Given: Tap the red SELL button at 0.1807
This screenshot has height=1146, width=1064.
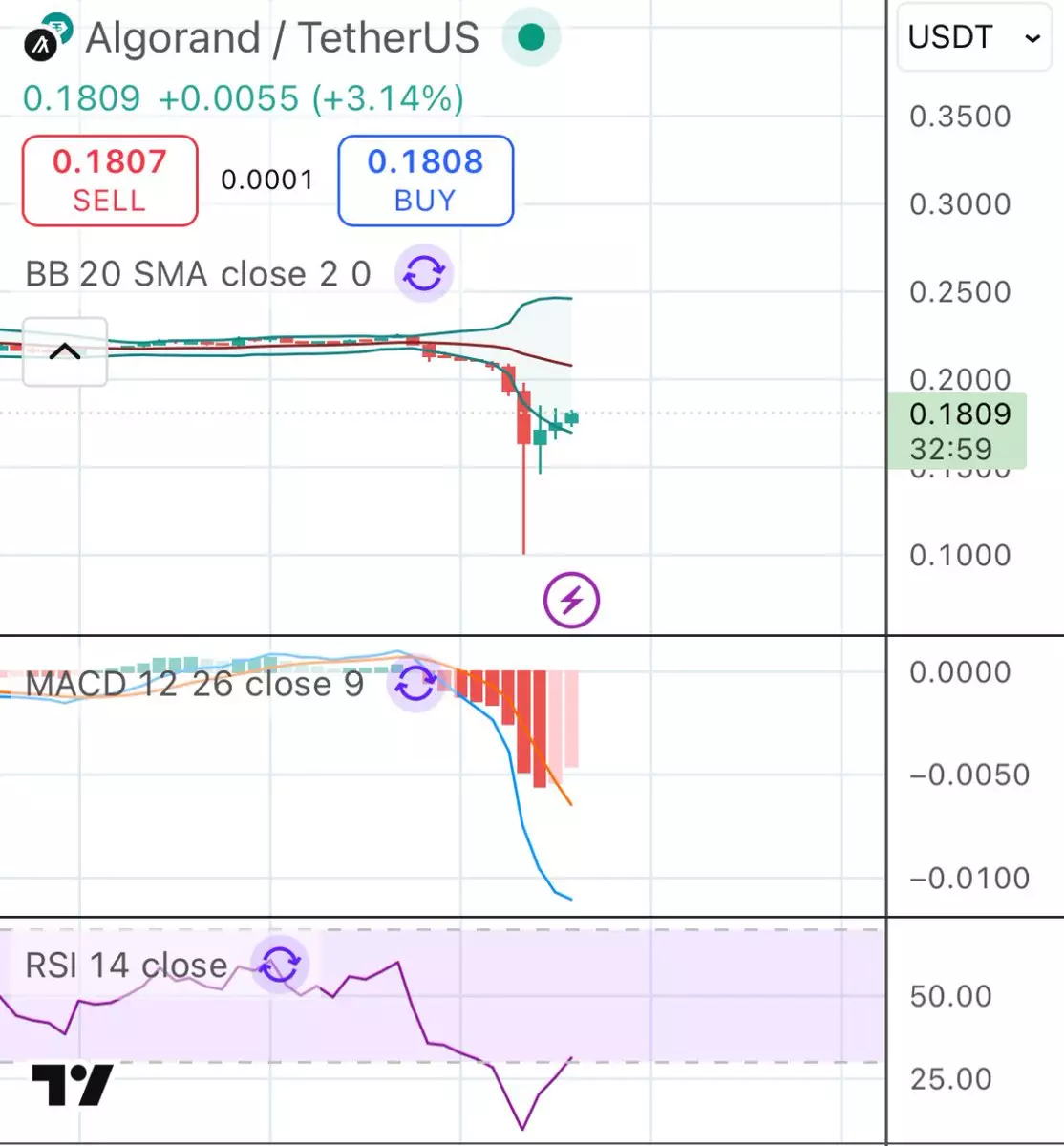Looking at the screenshot, I should (x=110, y=180).
